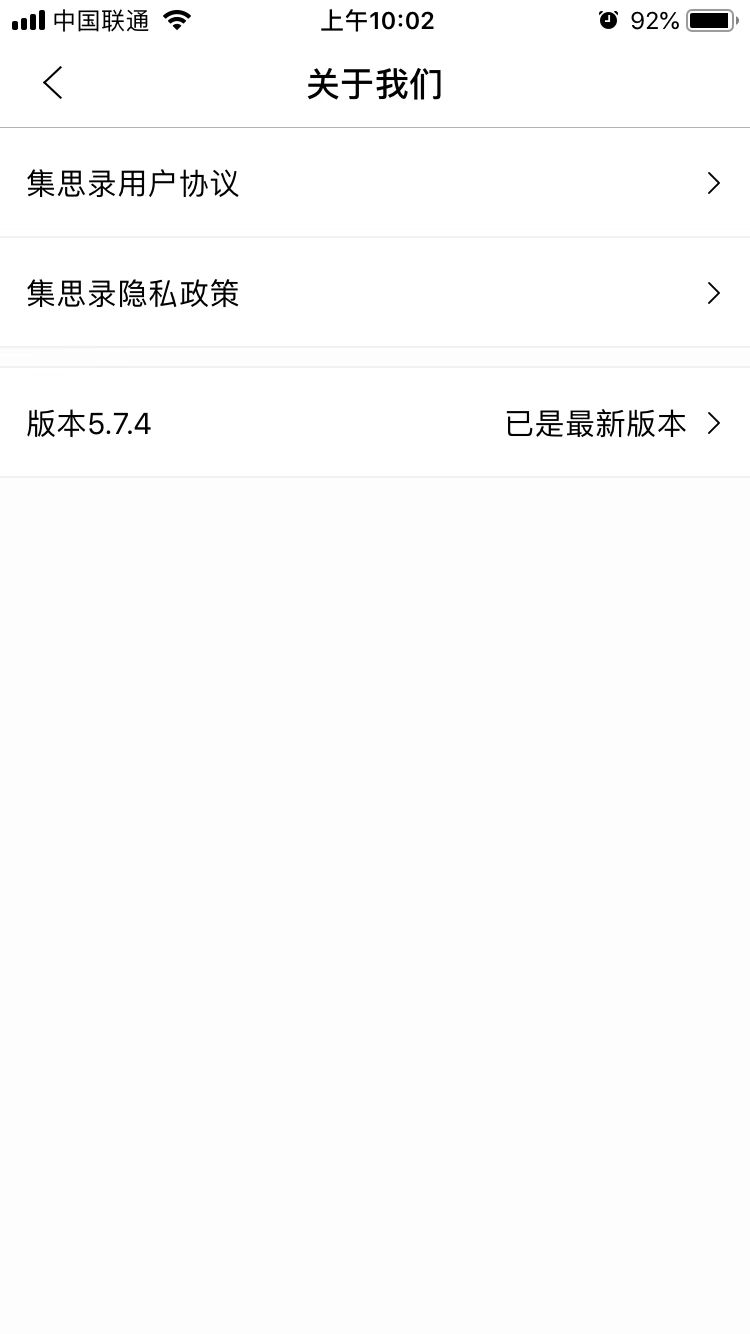Go back from the 关于我们 page
This screenshot has width=750, height=1334.
(x=53, y=83)
